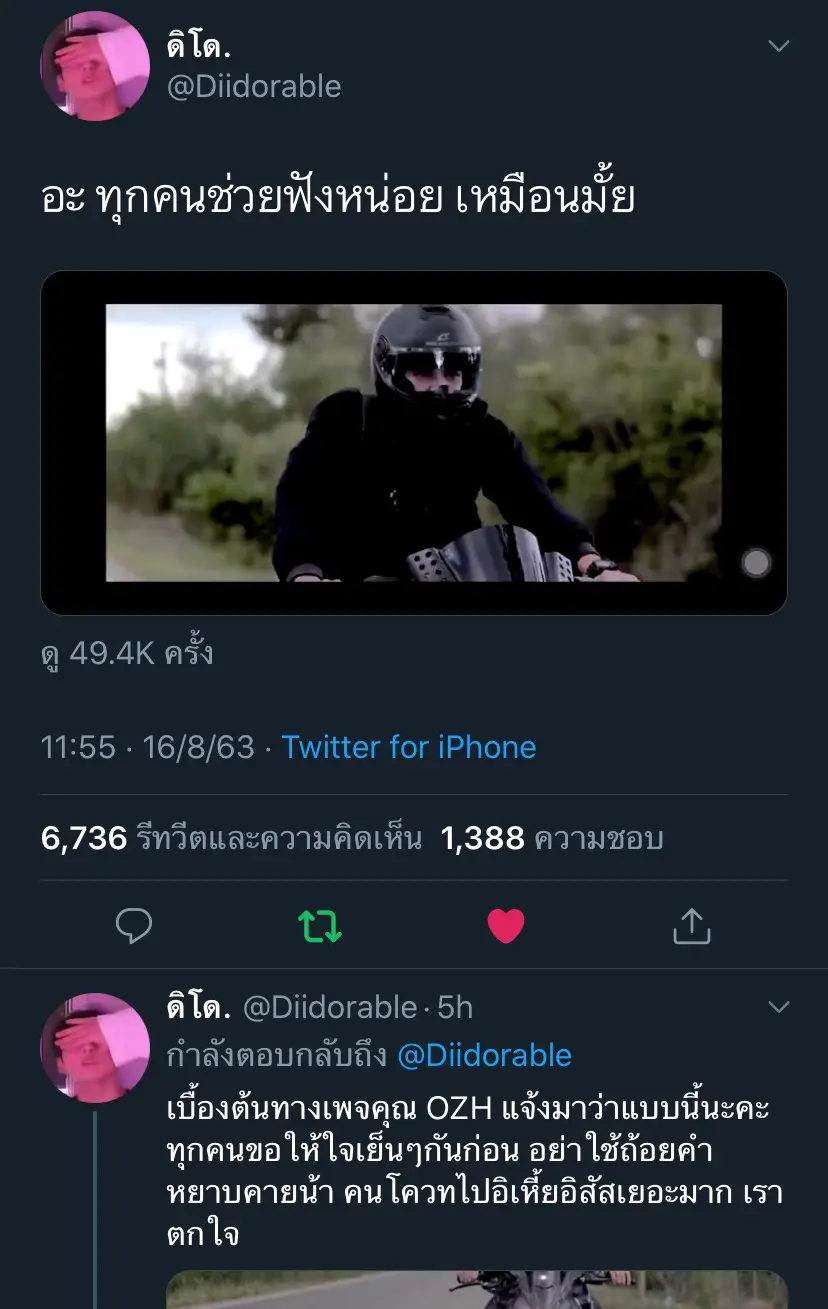The width and height of the screenshot is (828, 1309).
Task: Open the profile picture on the main tweet
Action: tap(95, 67)
